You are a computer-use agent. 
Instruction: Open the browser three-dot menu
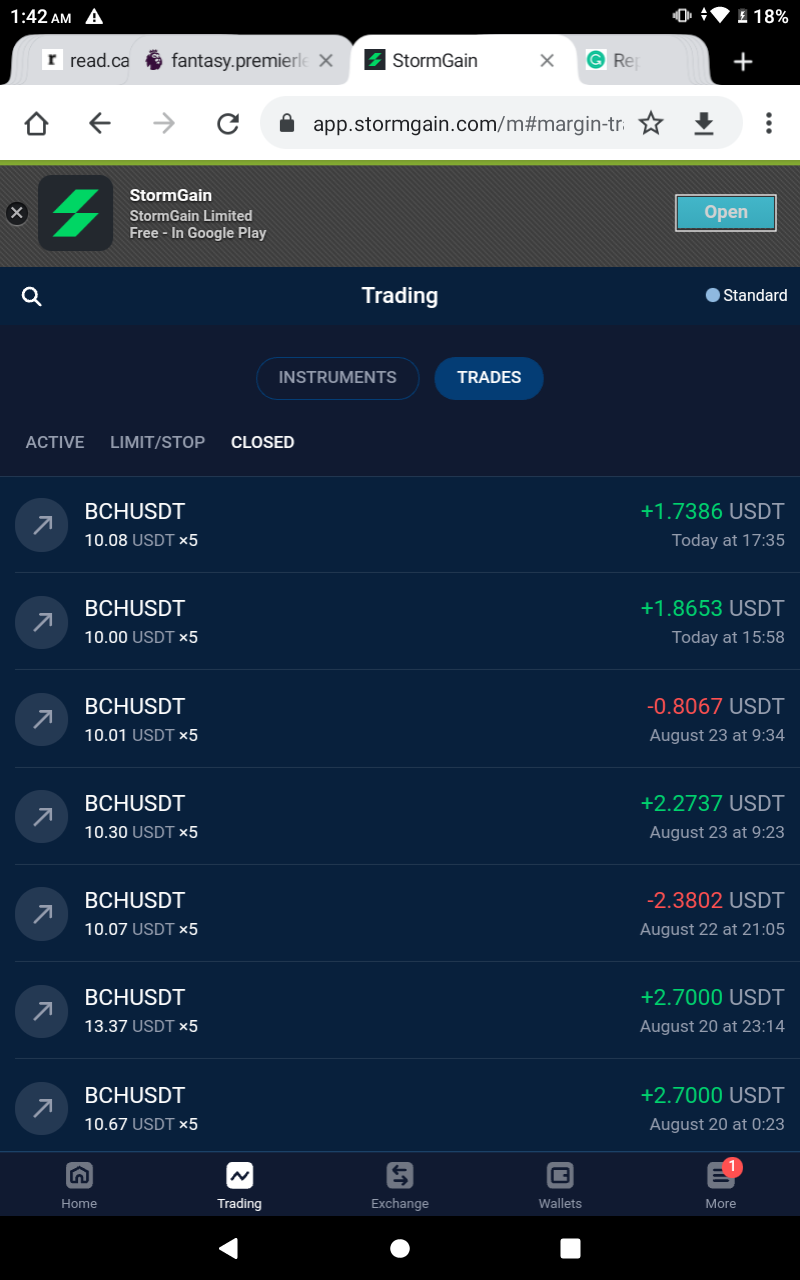tap(768, 123)
